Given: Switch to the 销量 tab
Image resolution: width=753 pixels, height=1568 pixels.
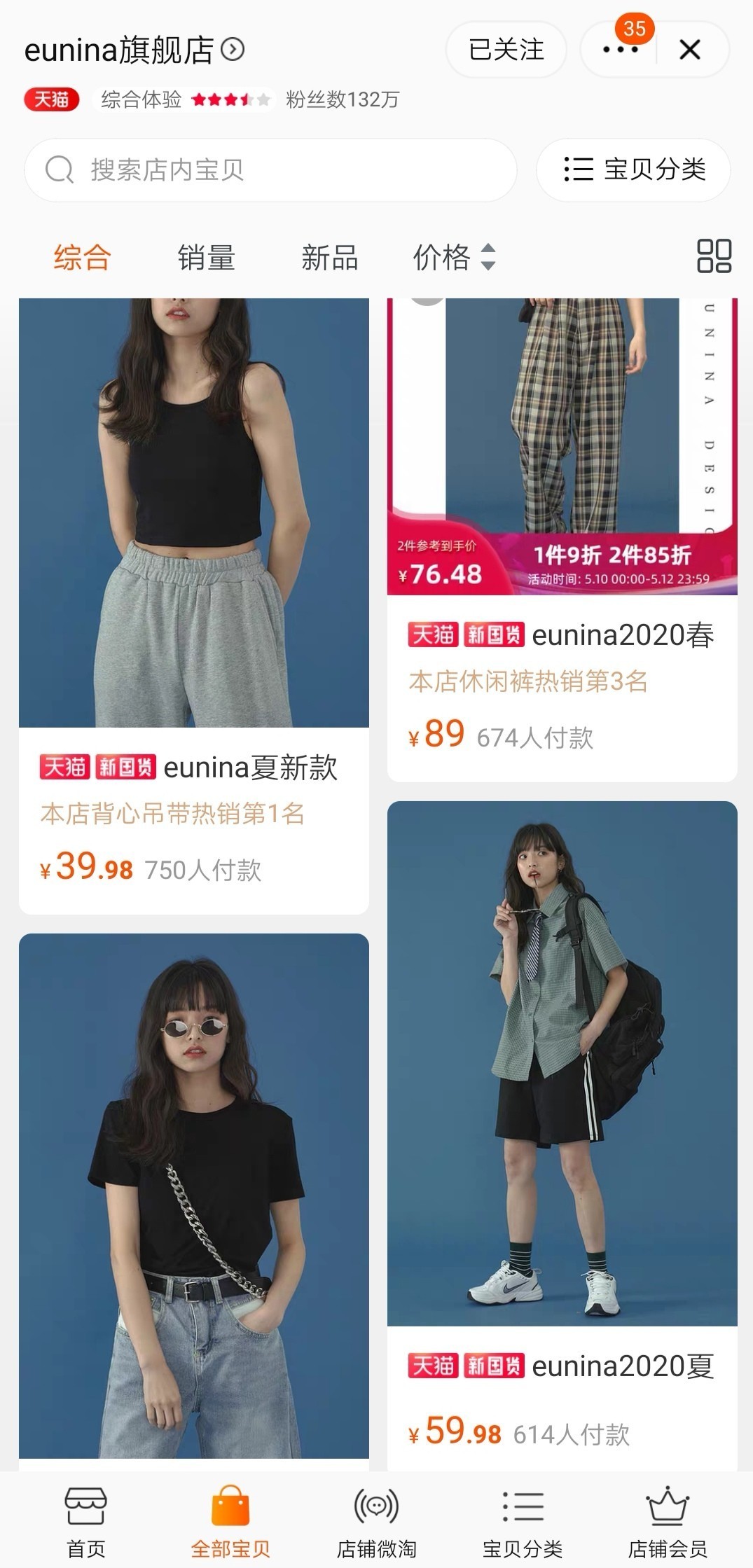Looking at the screenshot, I should click(x=206, y=258).
